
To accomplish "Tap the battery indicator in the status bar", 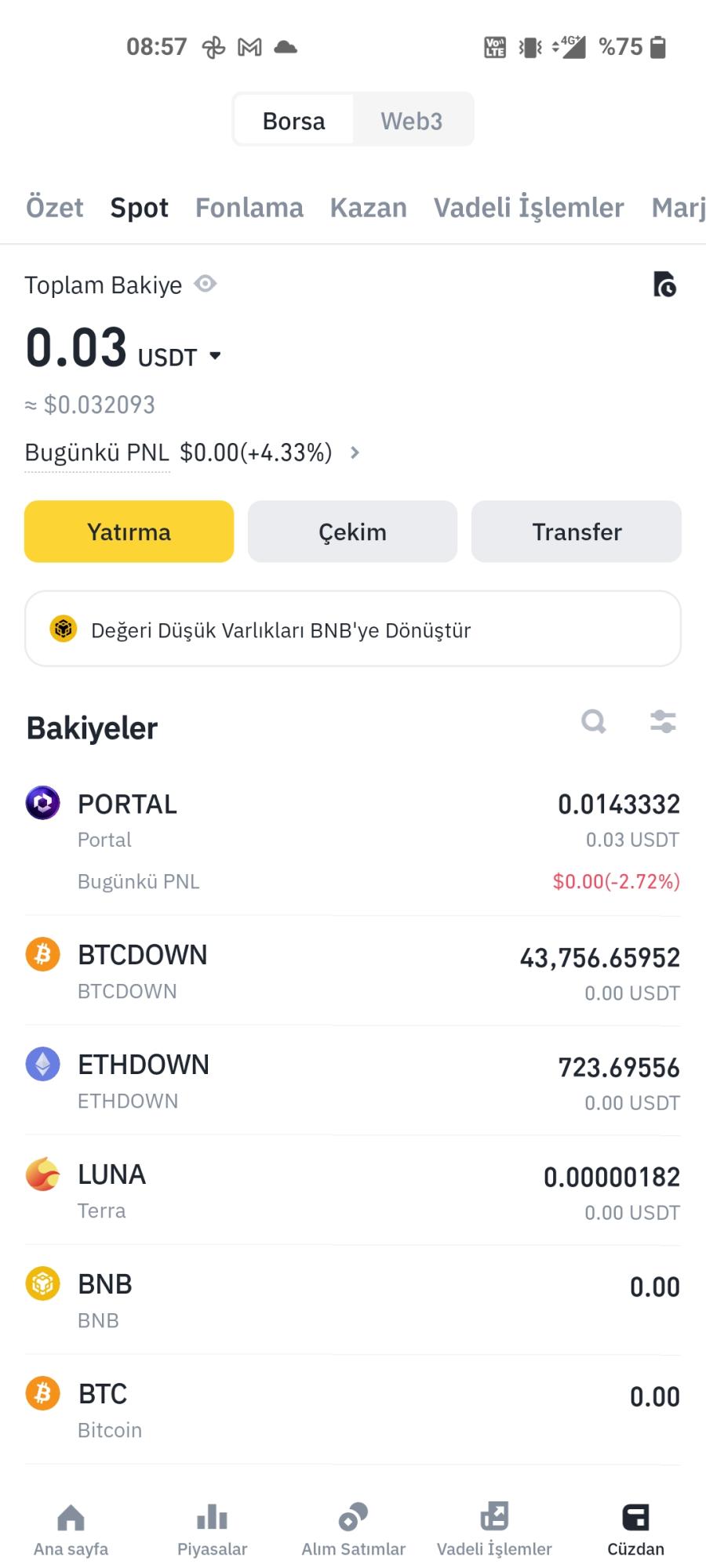I will 658,47.
